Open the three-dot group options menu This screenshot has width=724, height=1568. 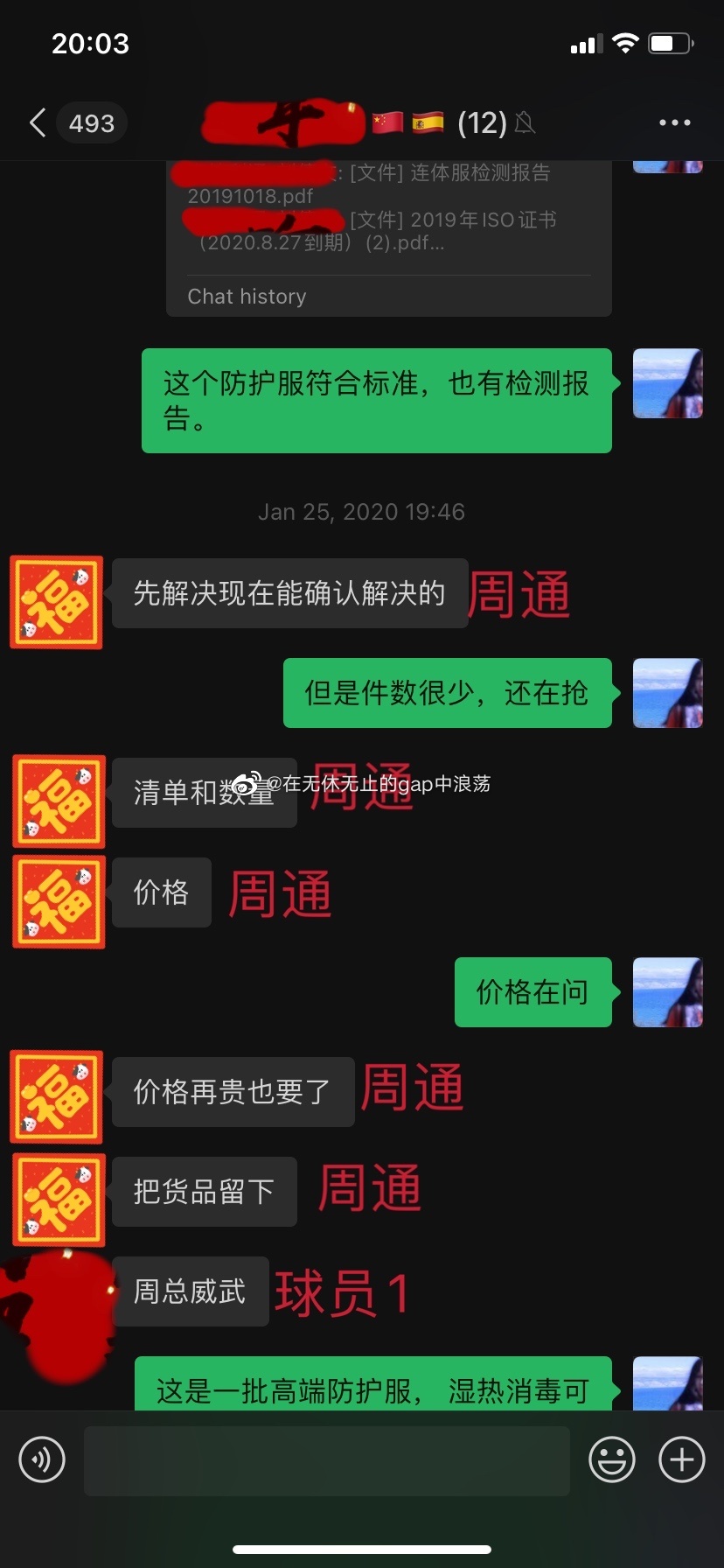(x=673, y=122)
